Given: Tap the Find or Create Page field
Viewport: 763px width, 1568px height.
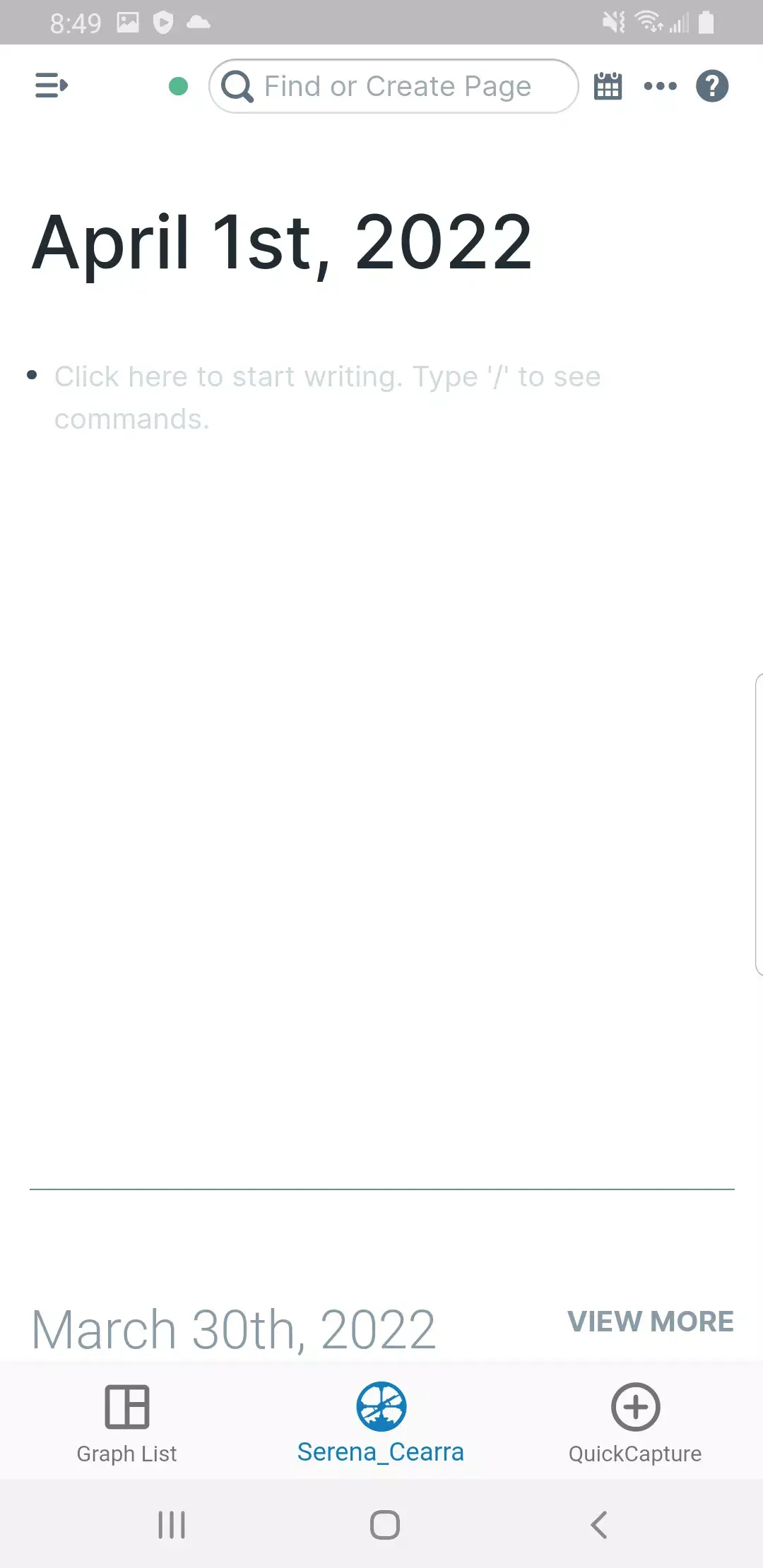Looking at the screenshot, I should coord(392,85).
